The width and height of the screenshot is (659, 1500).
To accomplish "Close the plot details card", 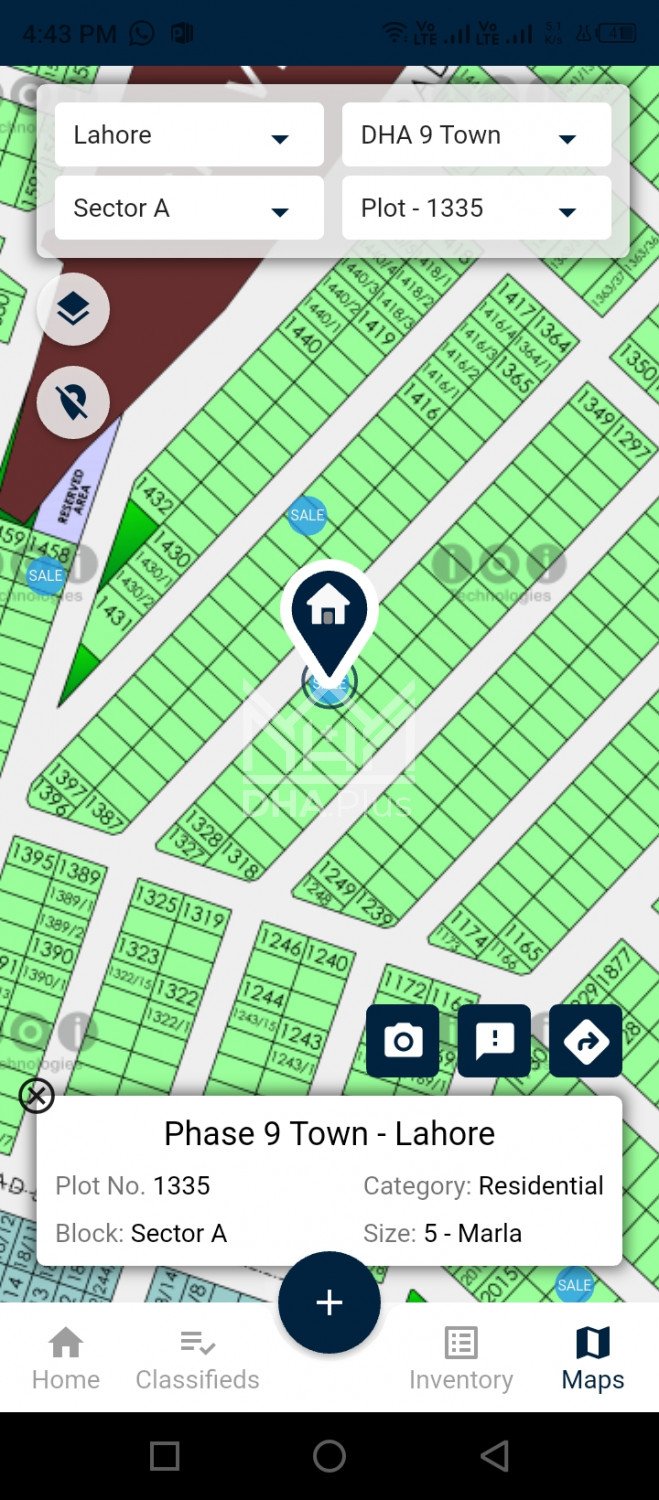I will pos(37,1096).
